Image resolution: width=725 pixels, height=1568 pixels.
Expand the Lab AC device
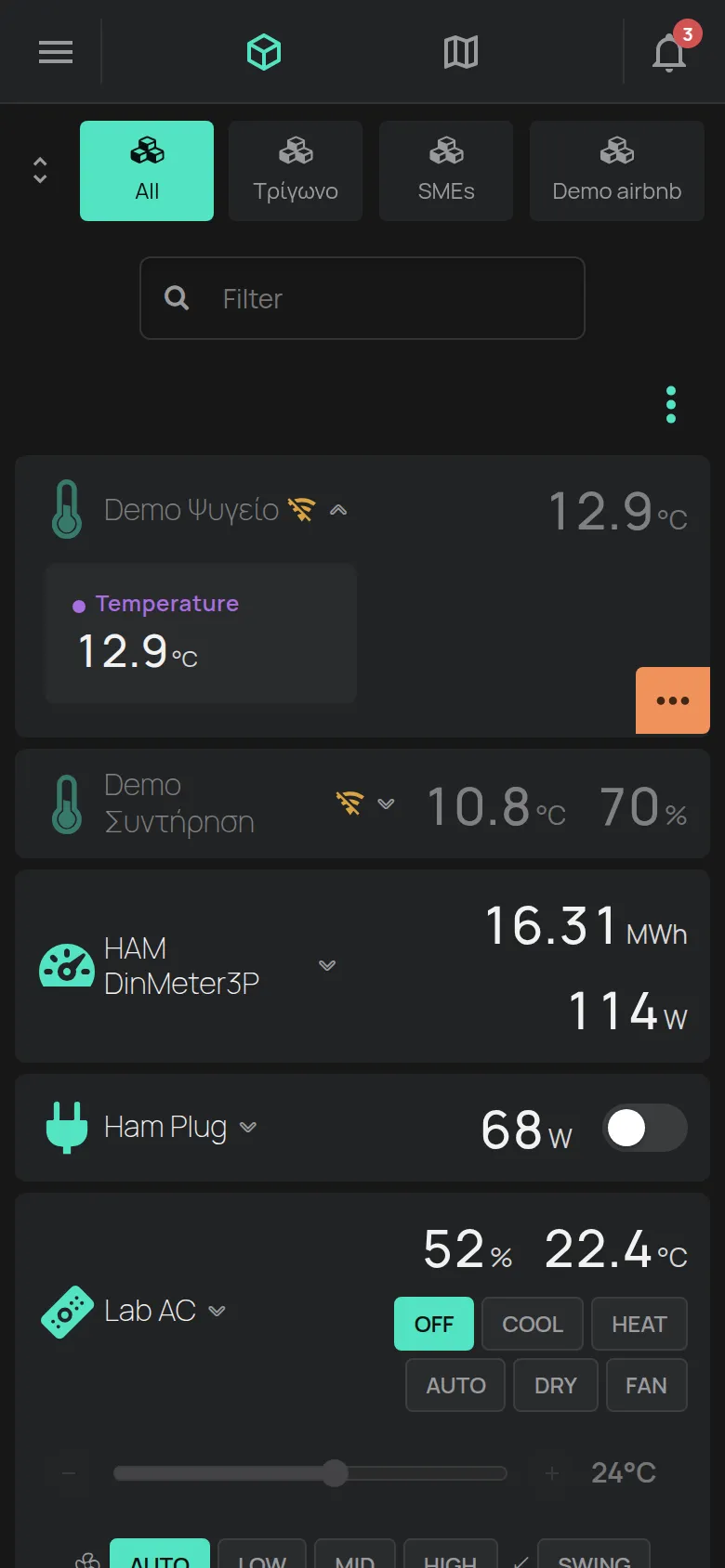217,1311
